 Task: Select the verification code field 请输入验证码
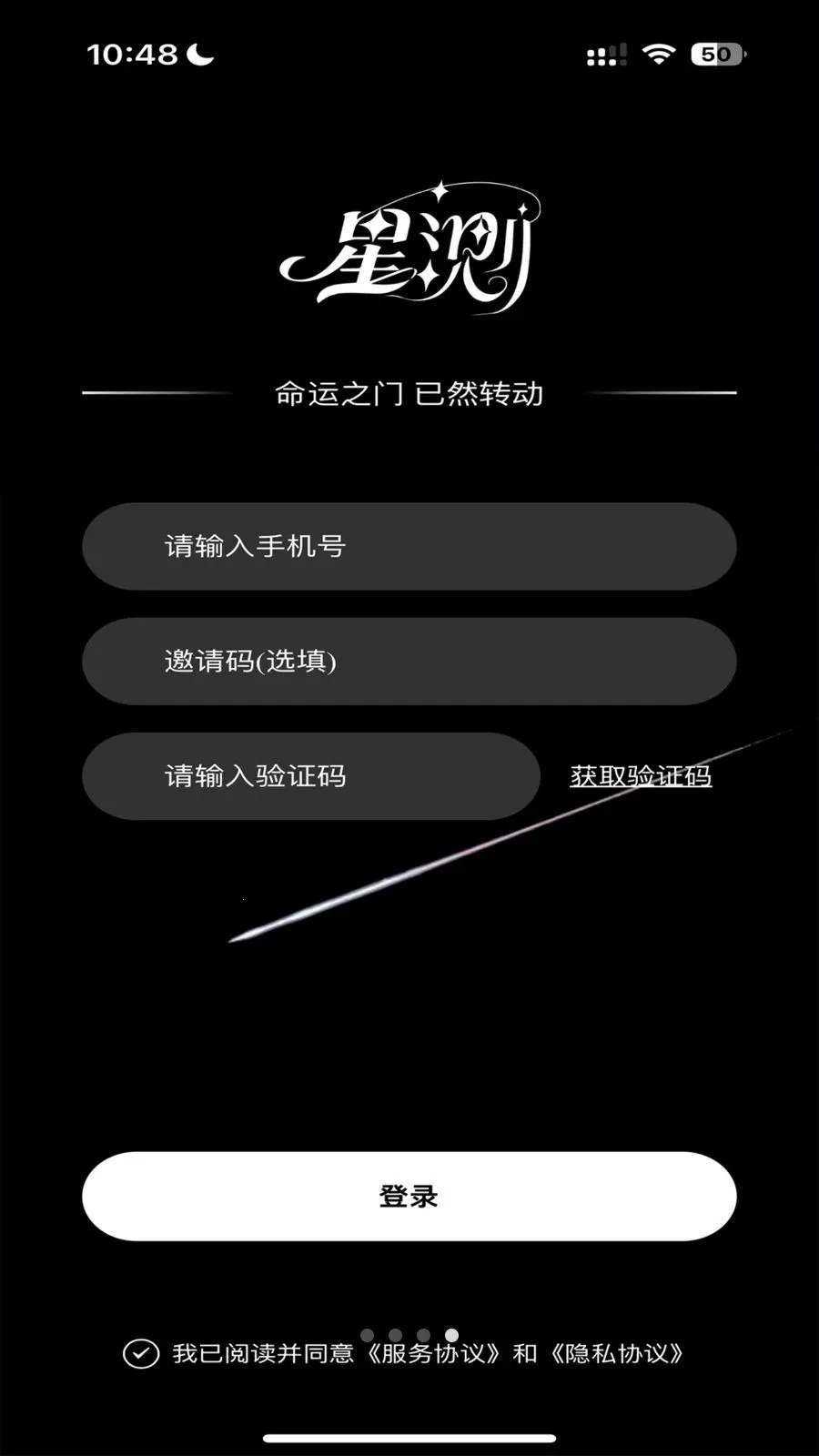tap(310, 776)
